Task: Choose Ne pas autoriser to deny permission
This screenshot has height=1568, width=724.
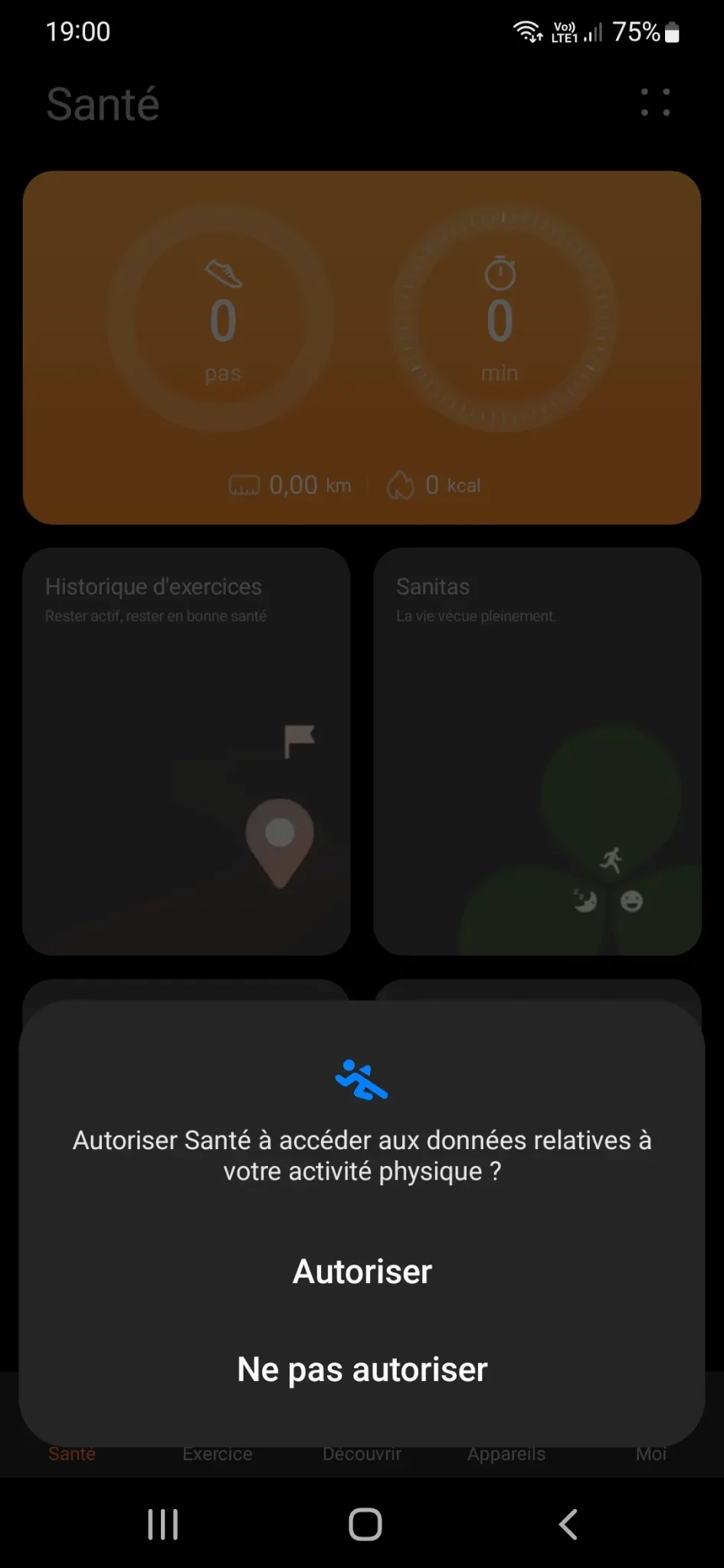Action: [x=362, y=1370]
